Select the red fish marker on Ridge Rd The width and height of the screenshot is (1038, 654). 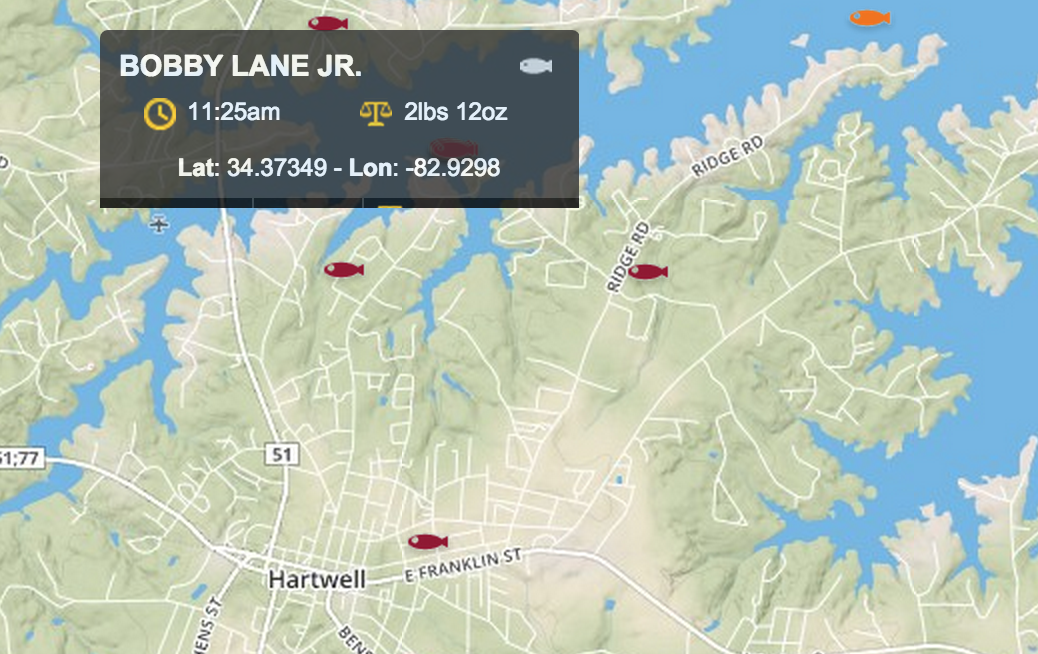[x=647, y=271]
